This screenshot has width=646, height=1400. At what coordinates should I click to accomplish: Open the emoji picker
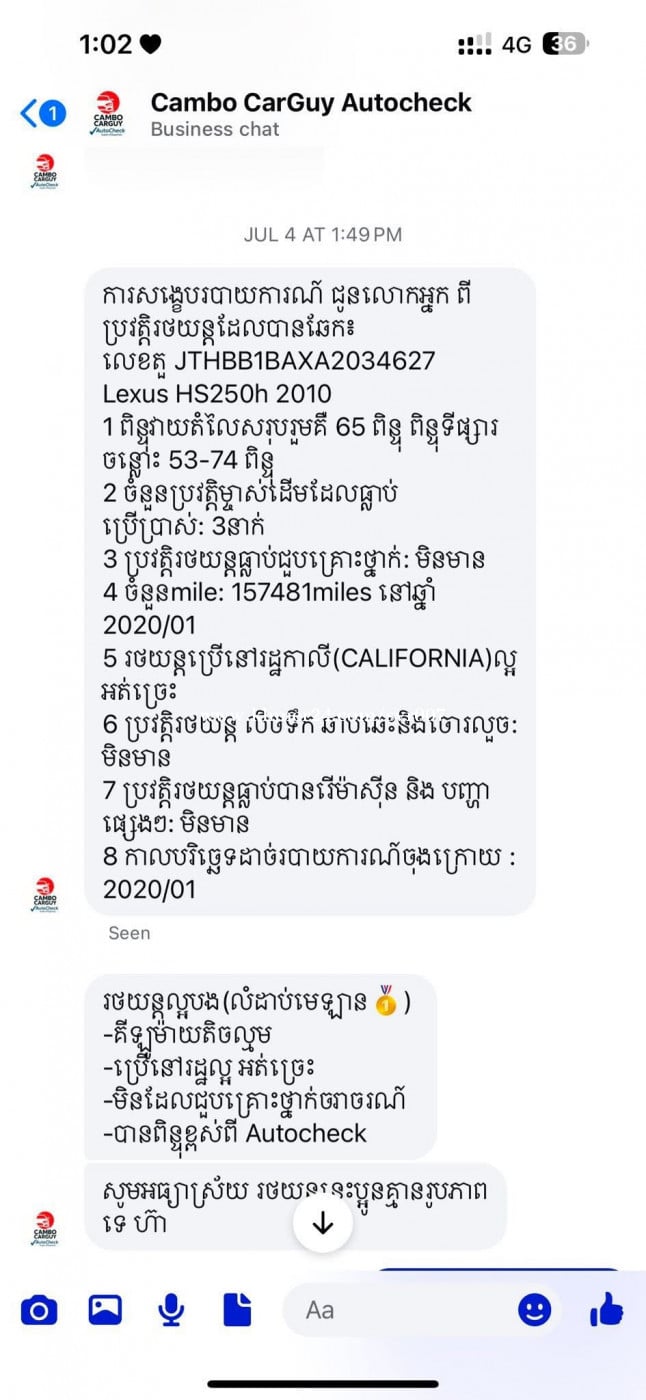535,1309
